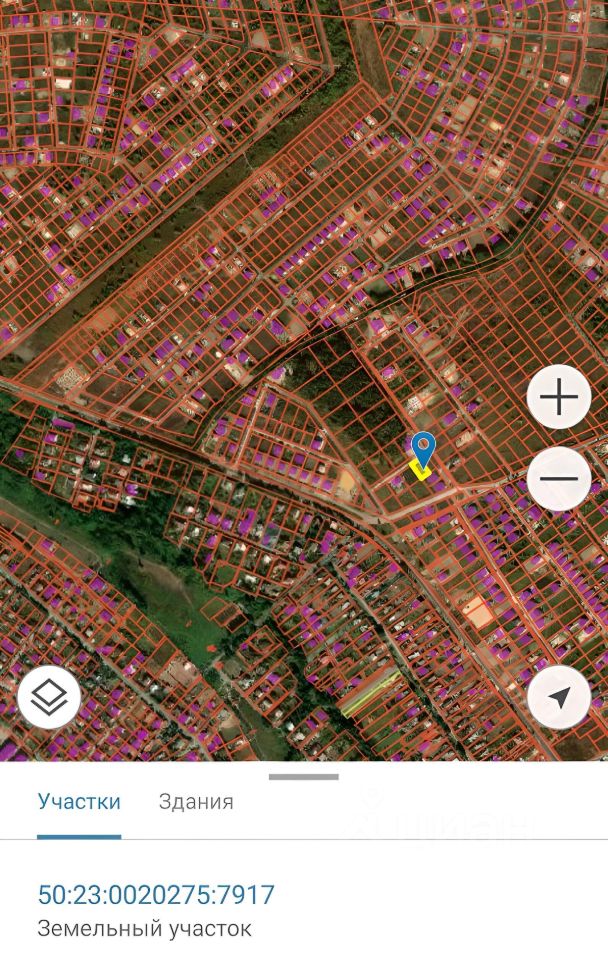Image resolution: width=608 pixels, height=960 pixels.
Task: Zoom out of the map
Action: (558, 478)
